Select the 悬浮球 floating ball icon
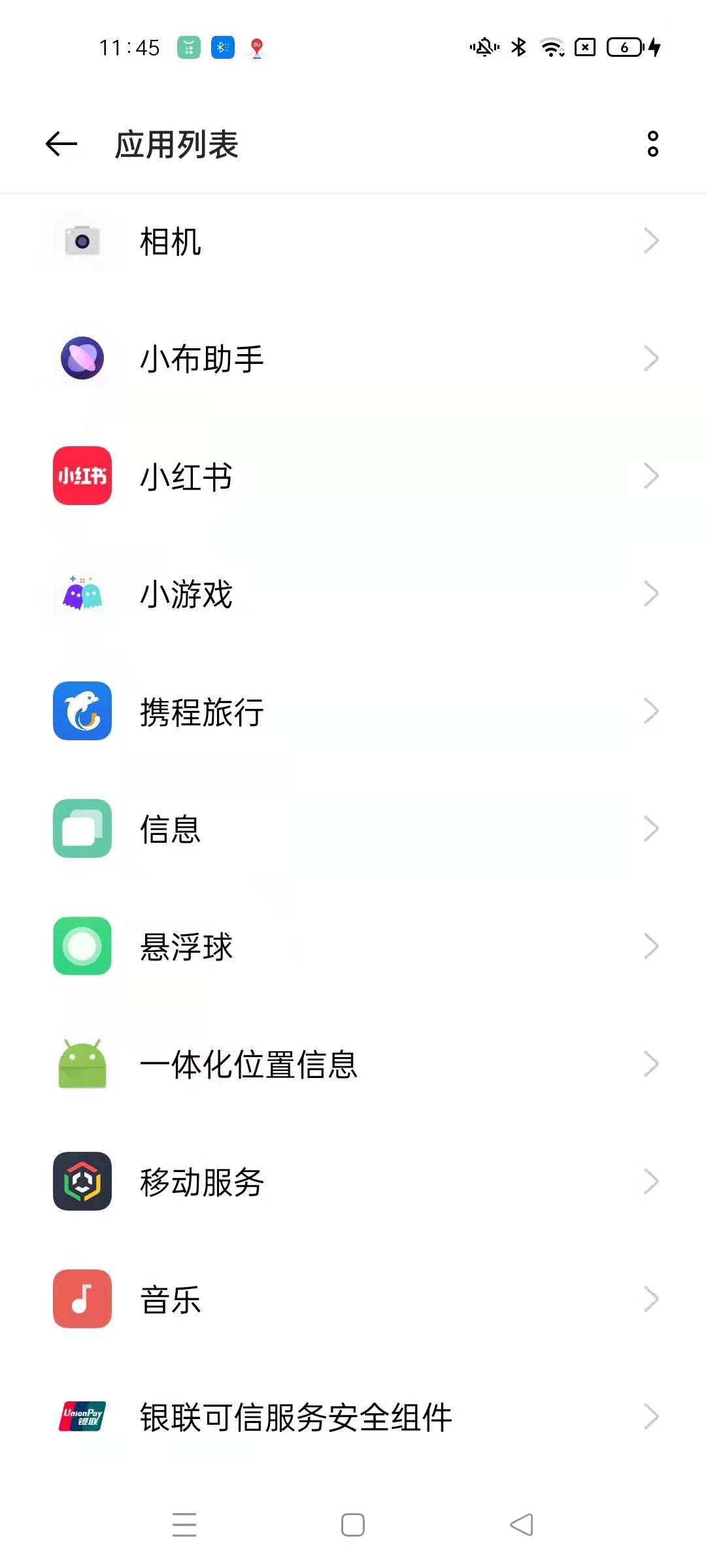706x1568 pixels. click(81, 946)
